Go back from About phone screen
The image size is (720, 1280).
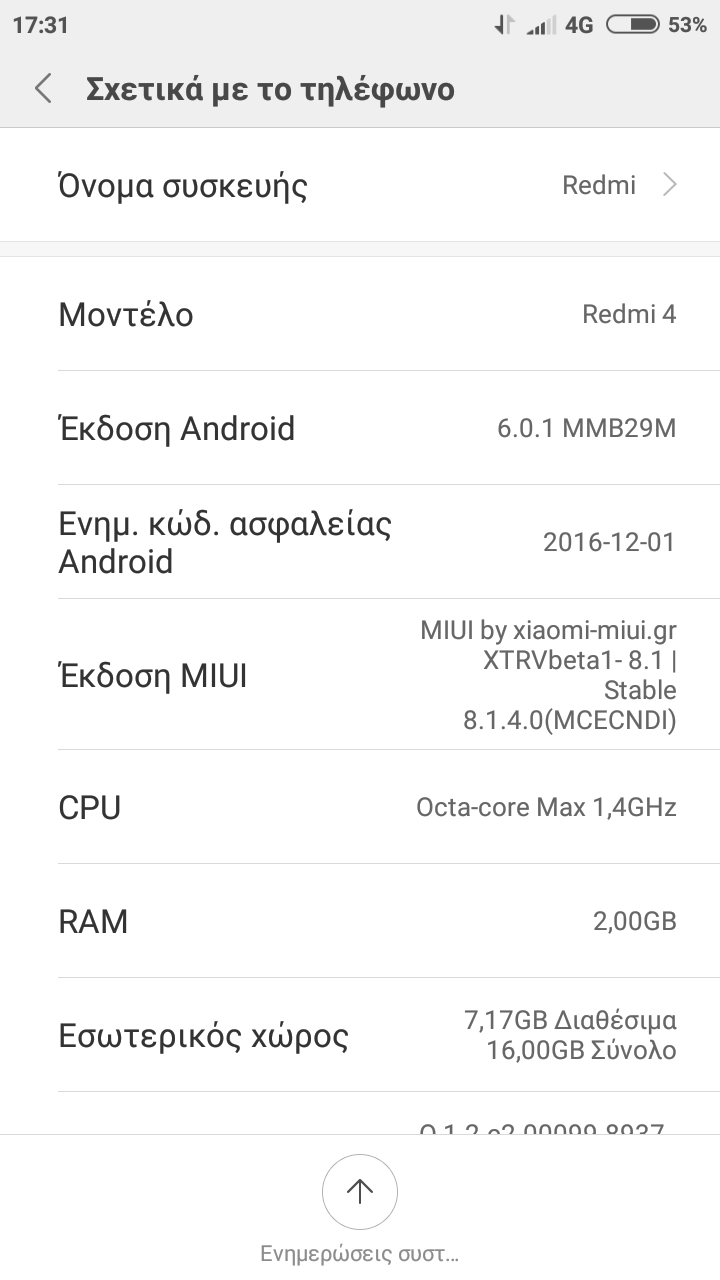tap(43, 89)
